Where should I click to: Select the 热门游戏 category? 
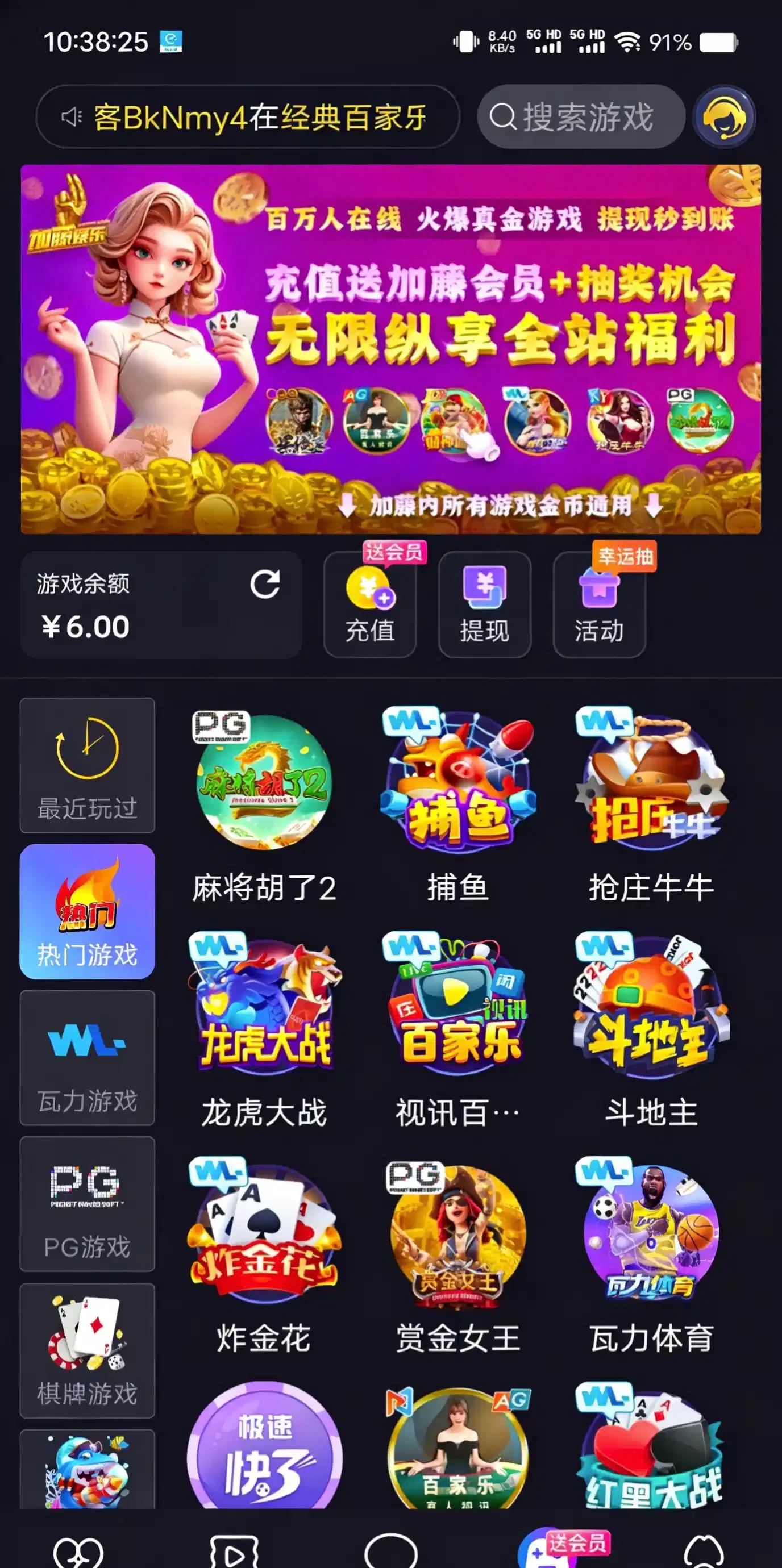tap(87, 911)
